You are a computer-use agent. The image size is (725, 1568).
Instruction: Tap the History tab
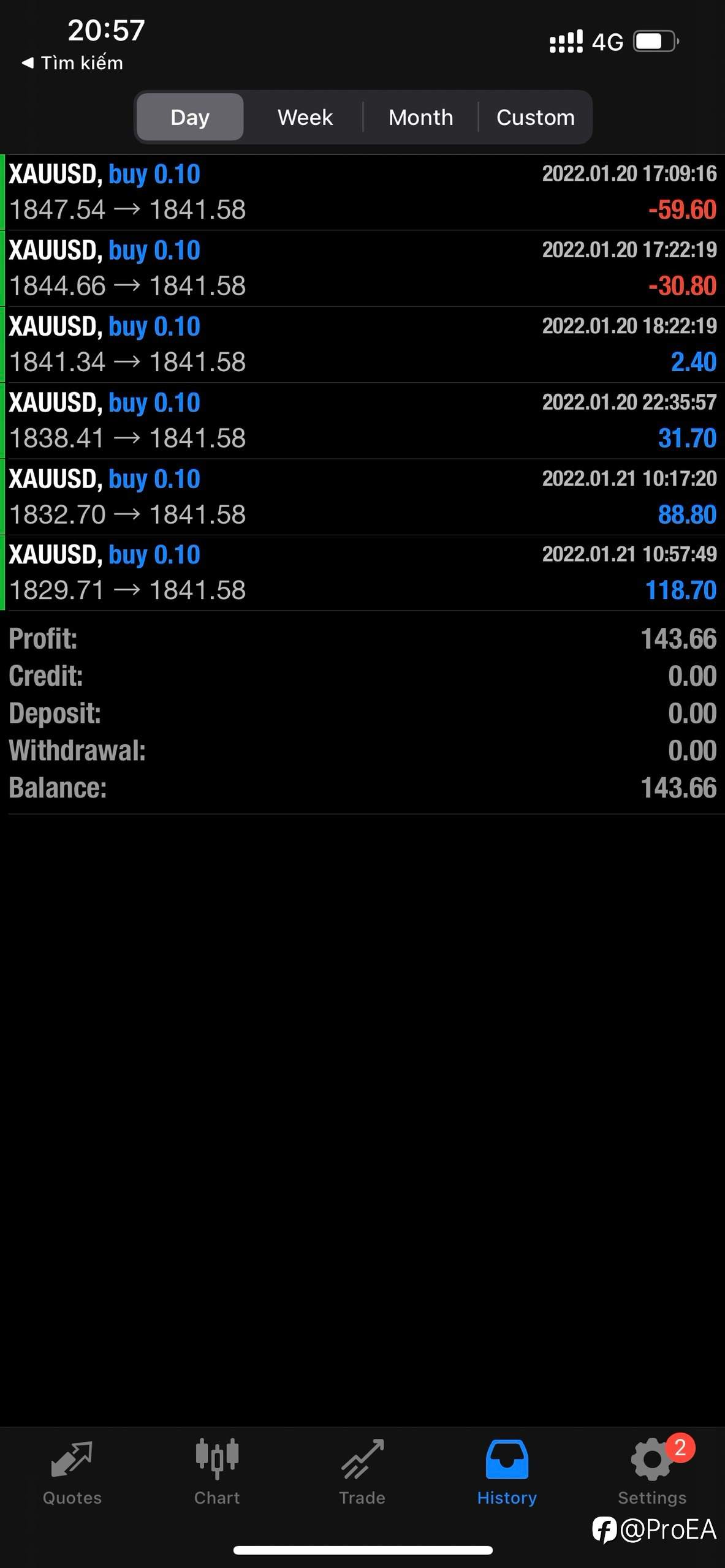(x=507, y=1472)
